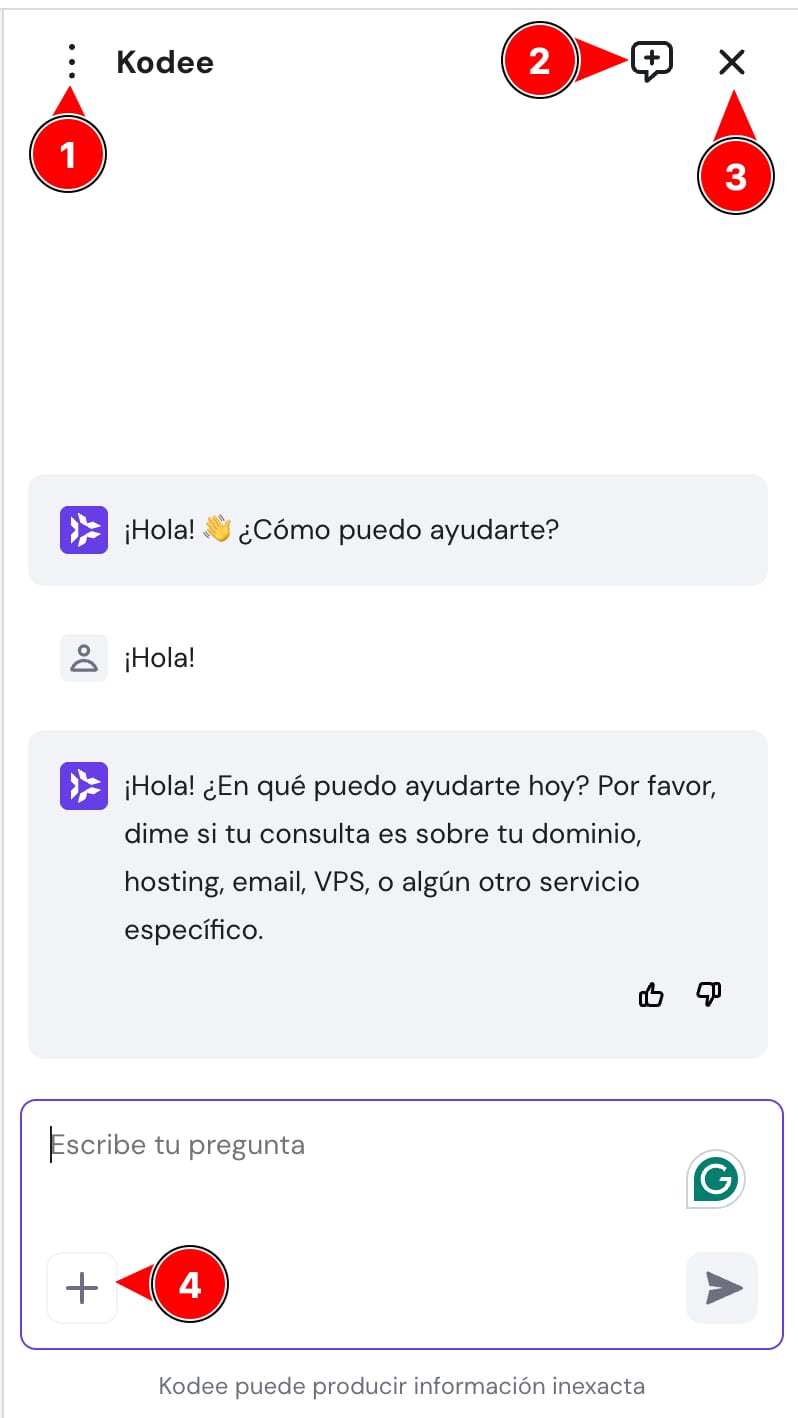Open the three-dot options menu
Image resolution: width=798 pixels, height=1418 pixels.
(x=71, y=62)
